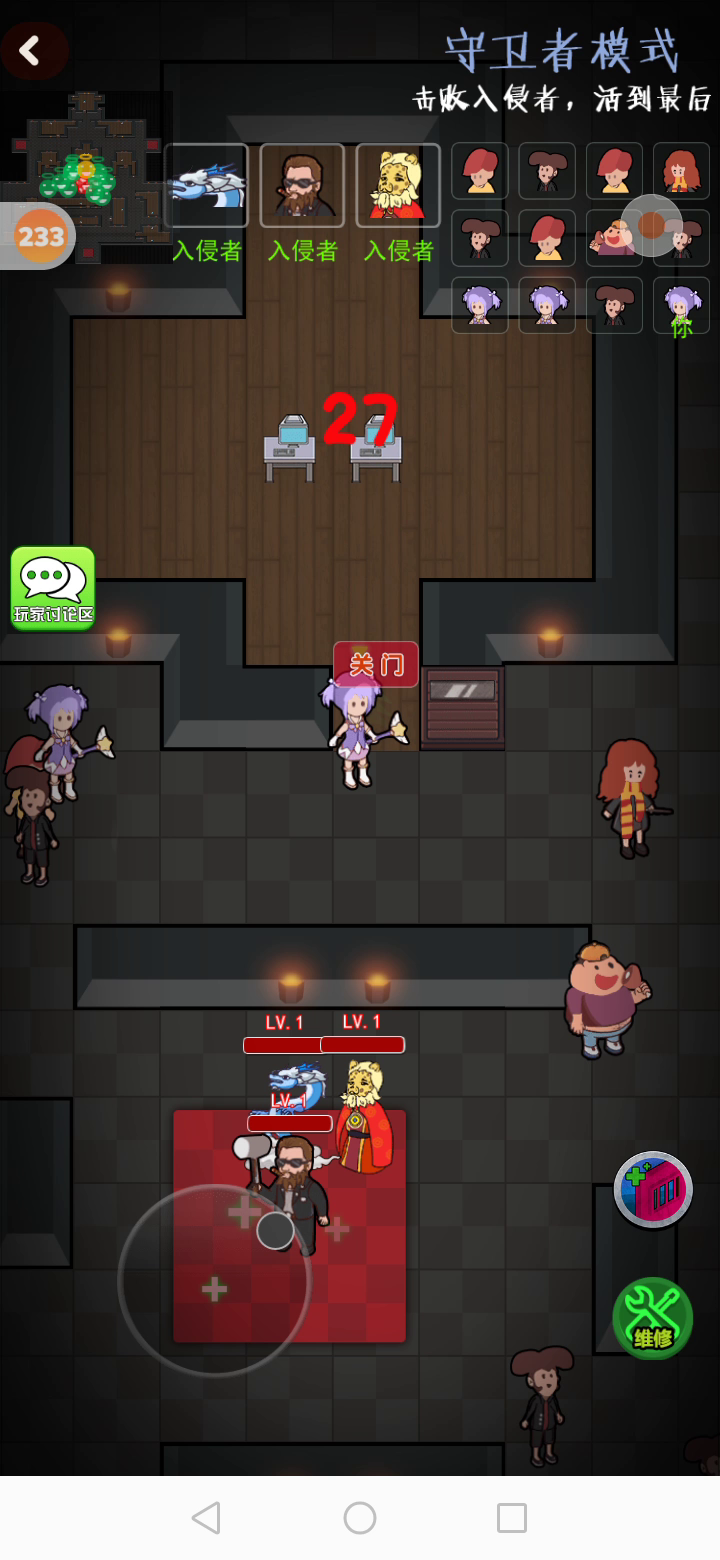The image size is (720, 1560).
Task: Select the bearded sunglasses invader portrait
Action: point(302,186)
